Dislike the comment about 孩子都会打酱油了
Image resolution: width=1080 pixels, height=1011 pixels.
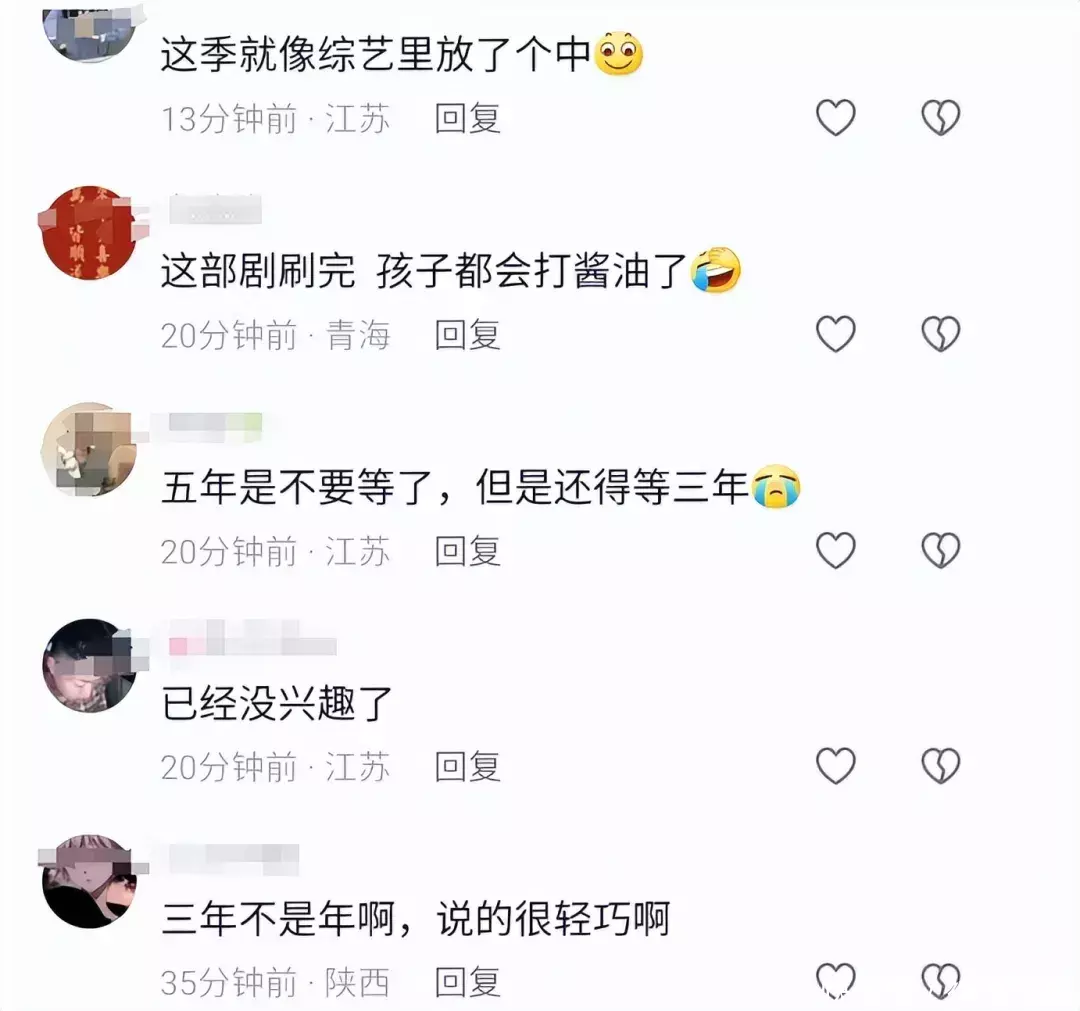[940, 334]
